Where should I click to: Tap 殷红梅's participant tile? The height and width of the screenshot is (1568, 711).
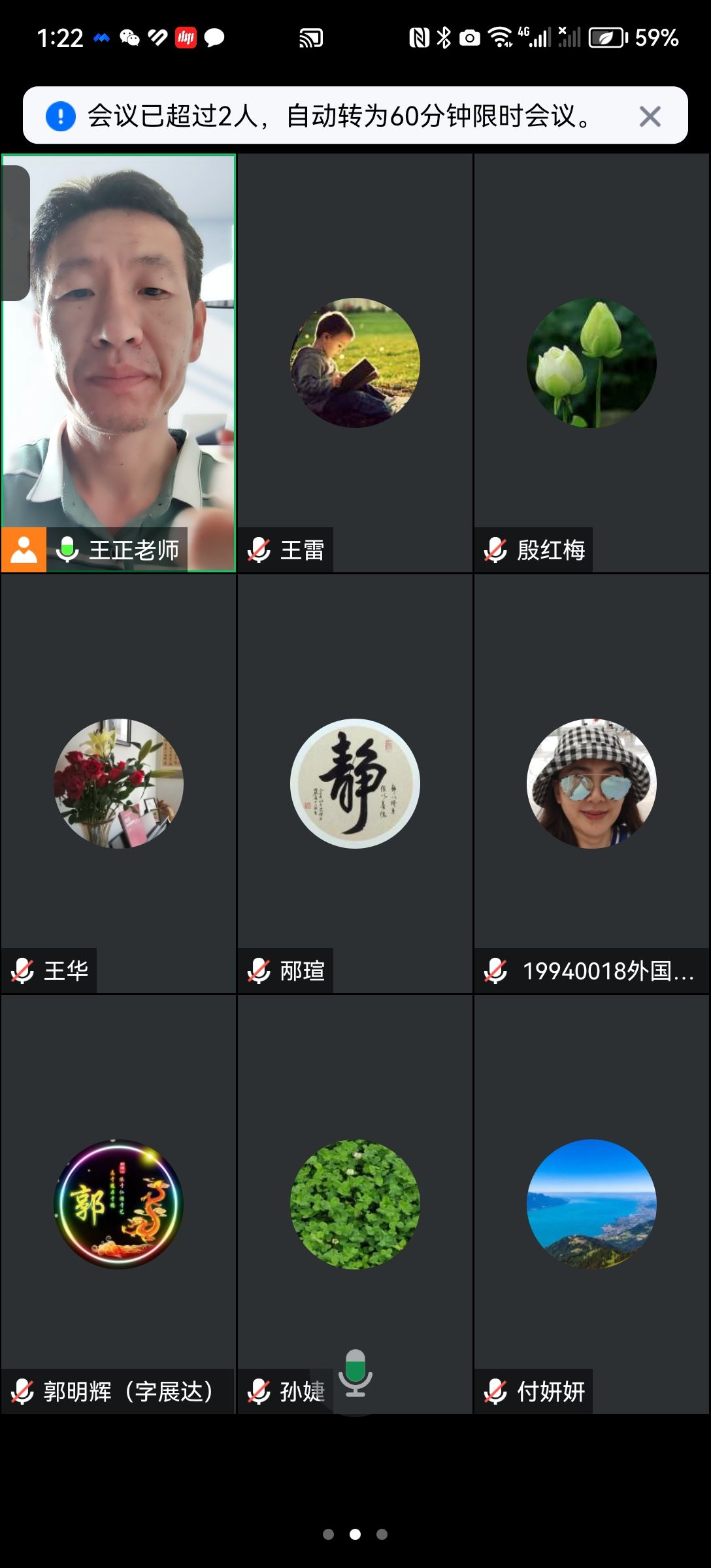coord(591,363)
